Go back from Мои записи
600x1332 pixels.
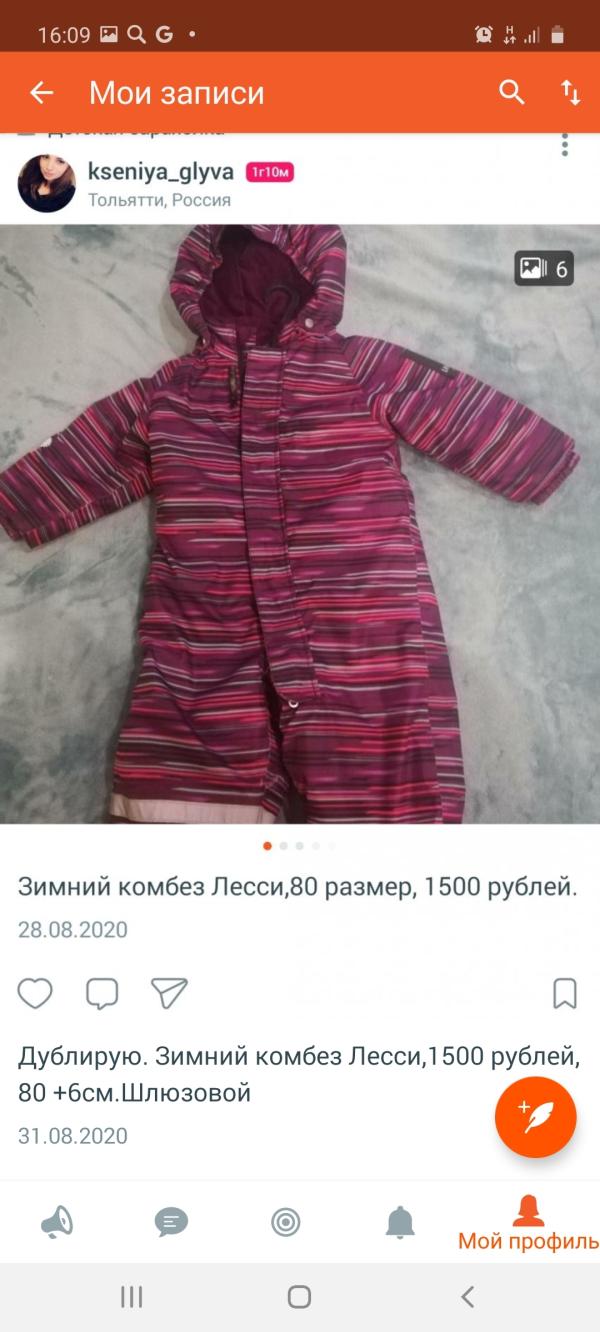click(x=41, y=93)
